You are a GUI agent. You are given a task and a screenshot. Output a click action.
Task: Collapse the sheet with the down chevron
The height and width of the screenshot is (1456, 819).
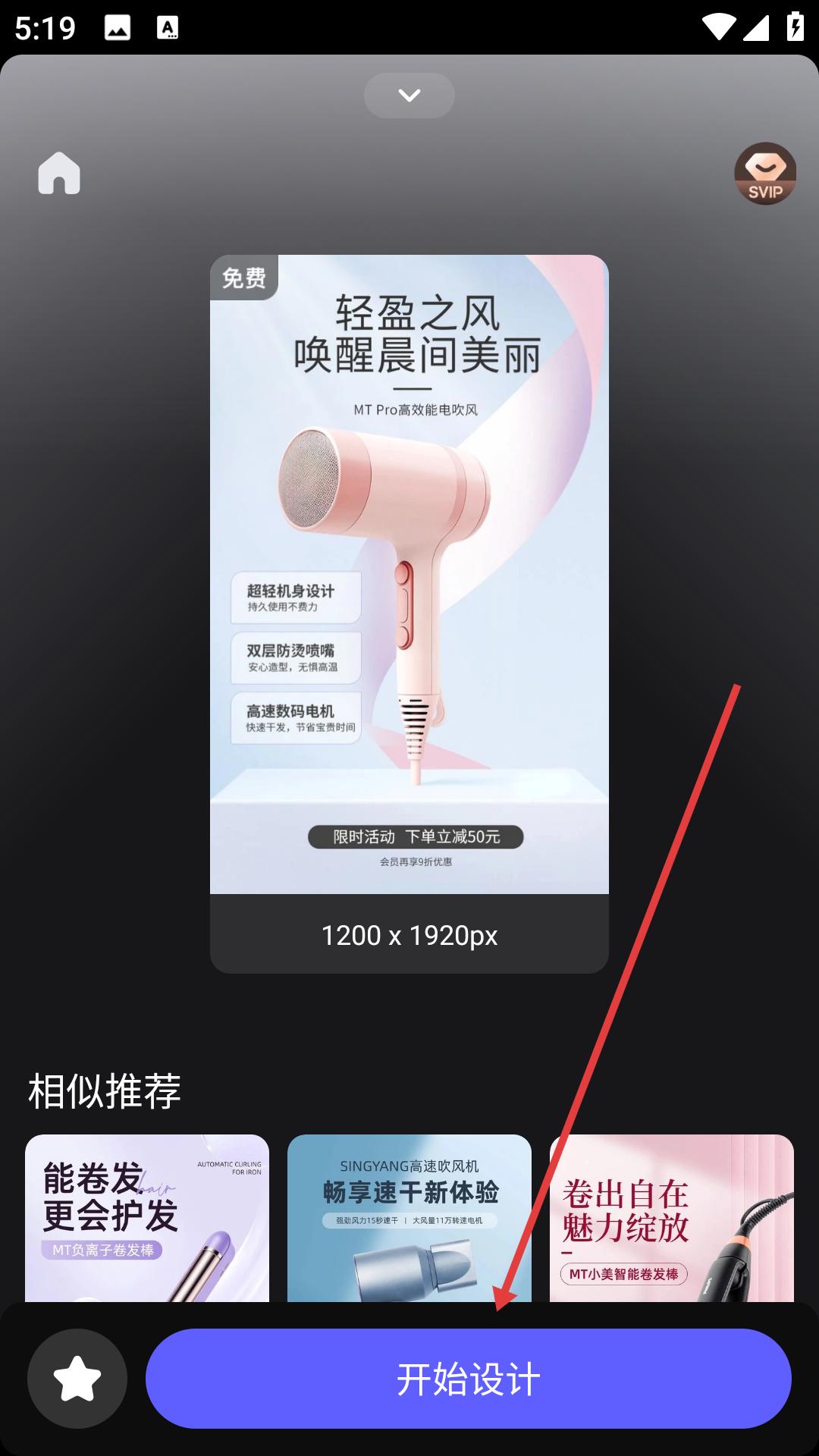coord(409,96)
